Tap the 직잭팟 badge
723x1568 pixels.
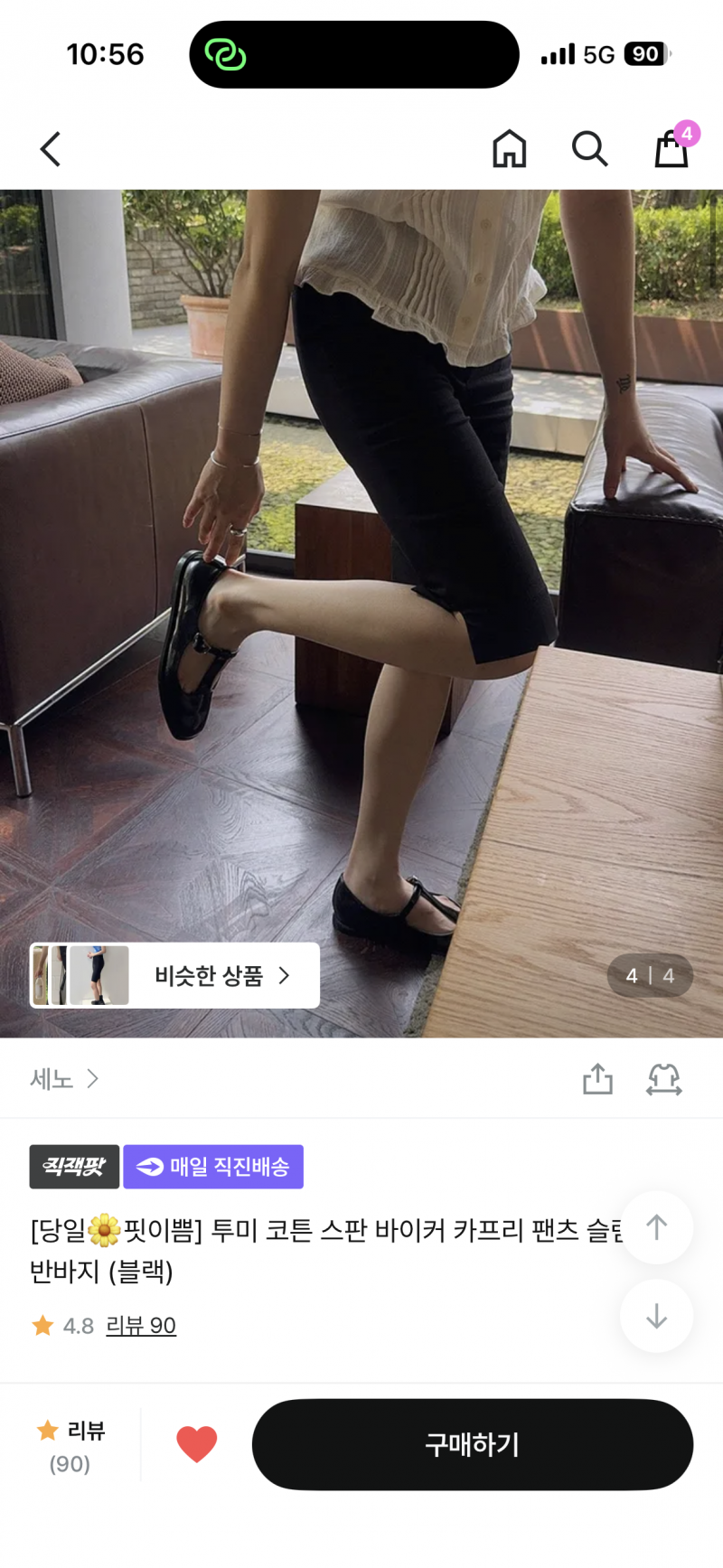[x=73, y=1167]
